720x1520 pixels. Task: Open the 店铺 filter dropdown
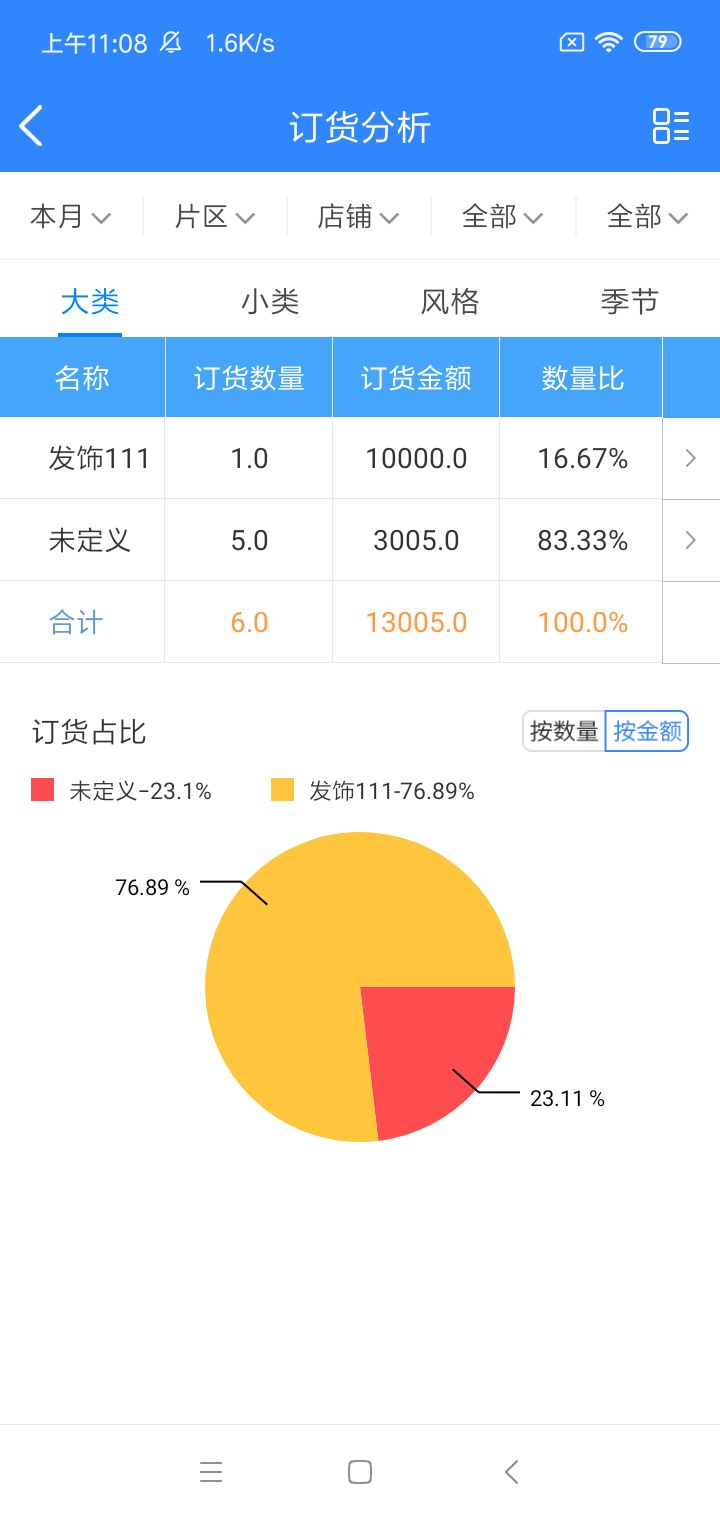(359, 216)
